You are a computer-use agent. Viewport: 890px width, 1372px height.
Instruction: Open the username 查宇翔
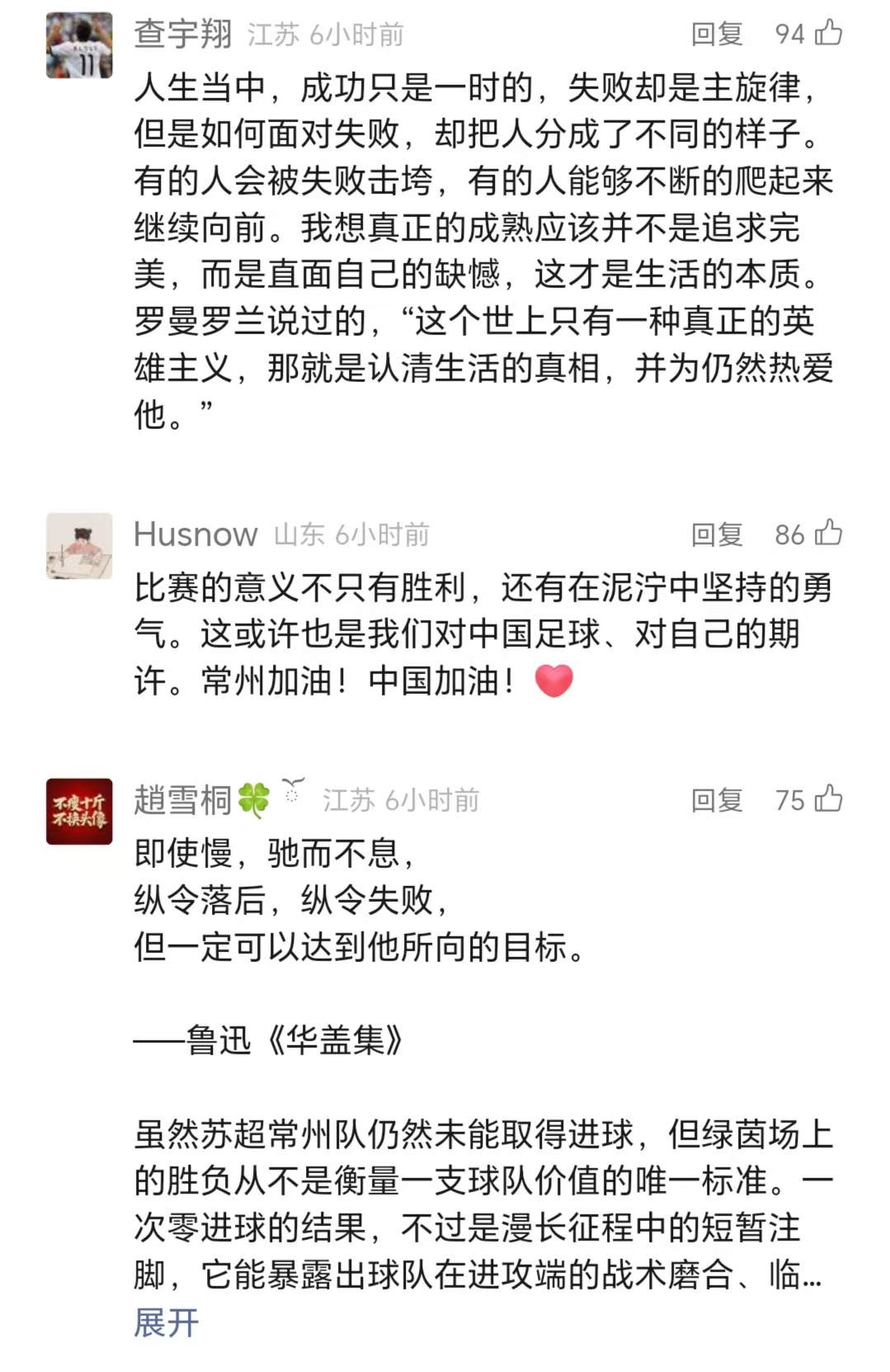pyautogui.click(x=182, y=34)
